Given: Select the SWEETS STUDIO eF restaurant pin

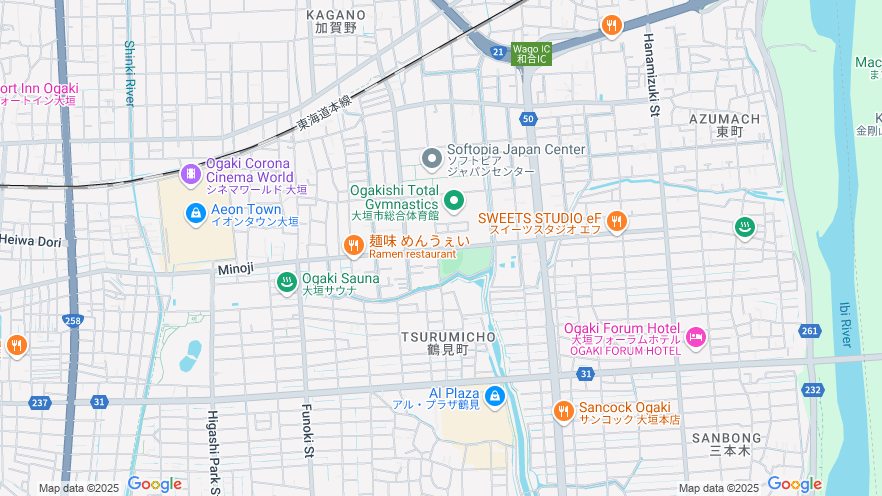Looking at the screenshot, I should [x=616, y=221].
